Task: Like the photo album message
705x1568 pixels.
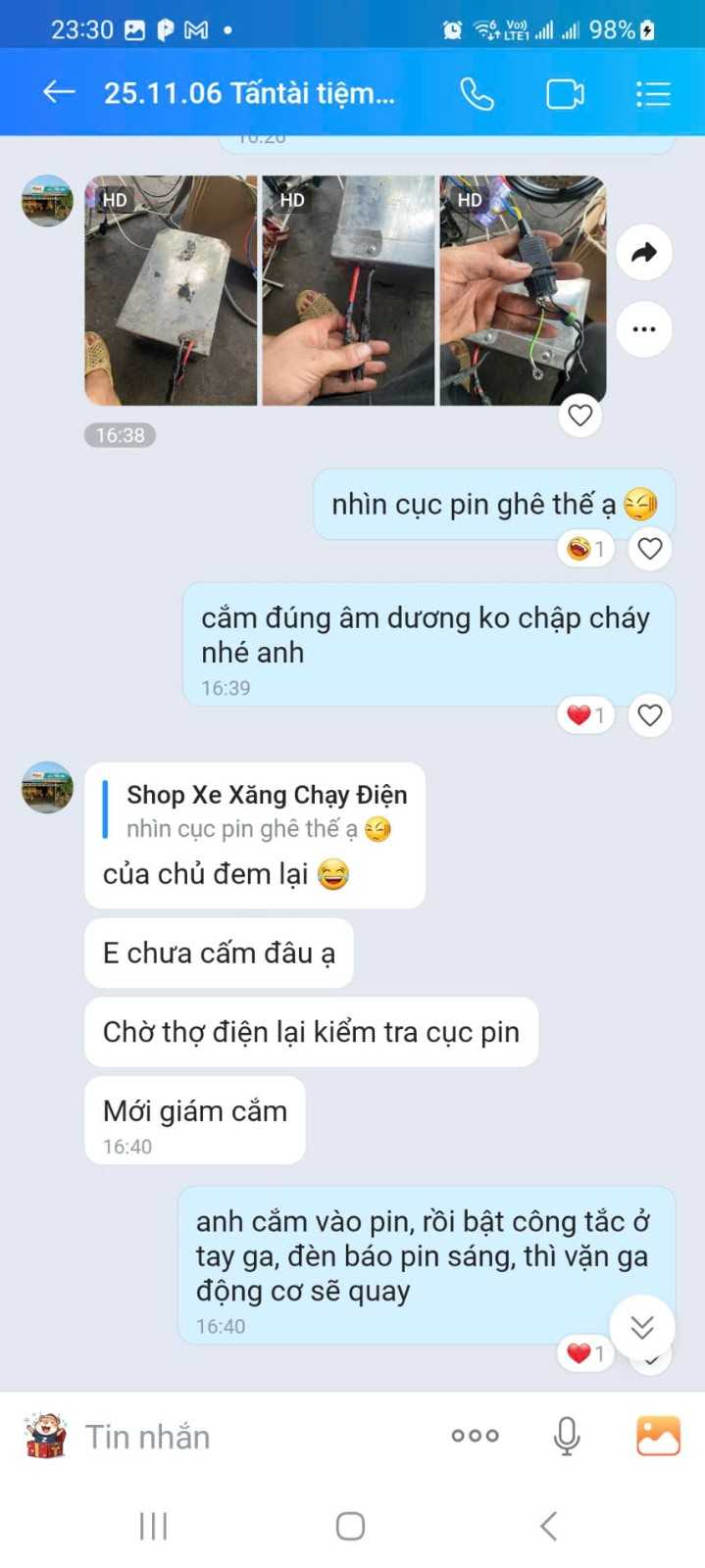Action: pyautogui.click(x=580, y=416)
